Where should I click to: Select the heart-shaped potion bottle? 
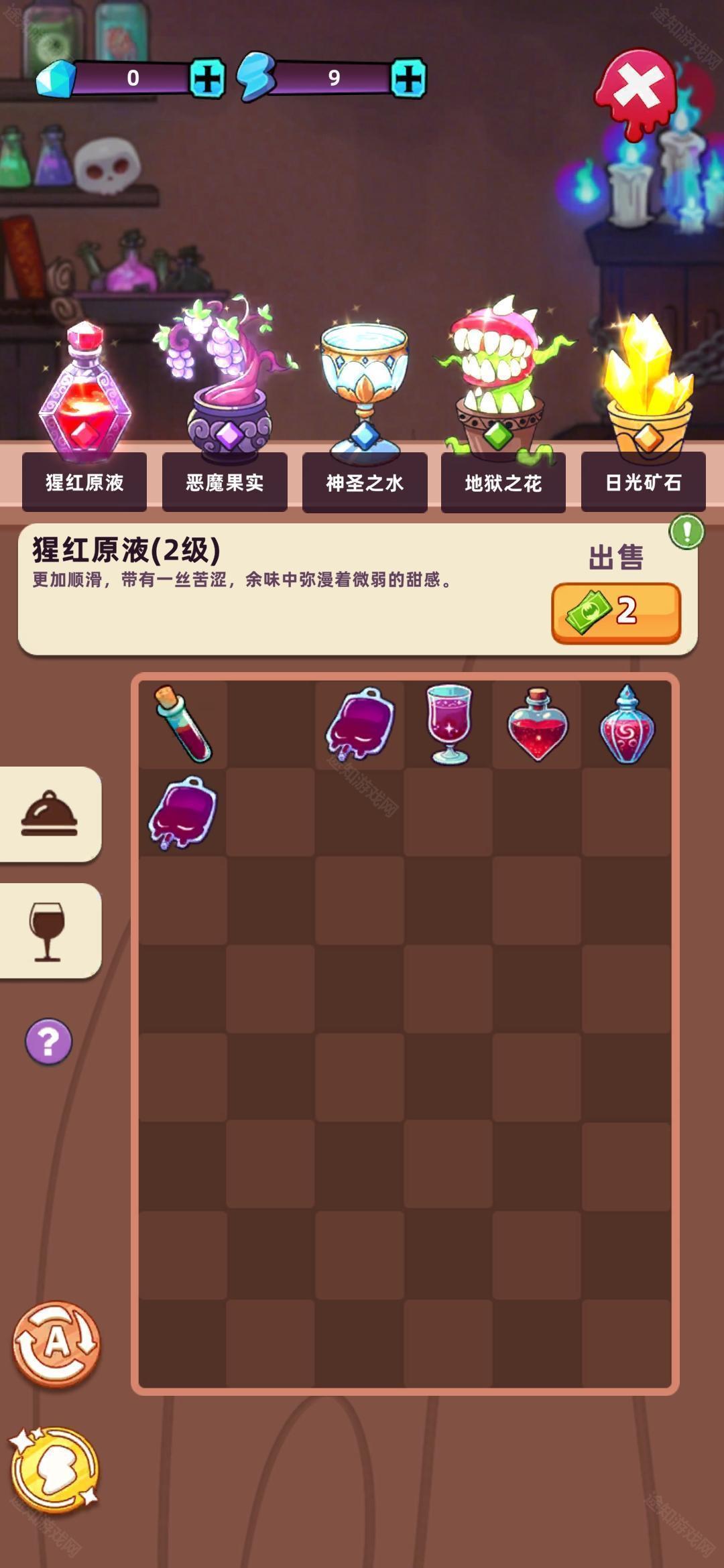(538, 724)
